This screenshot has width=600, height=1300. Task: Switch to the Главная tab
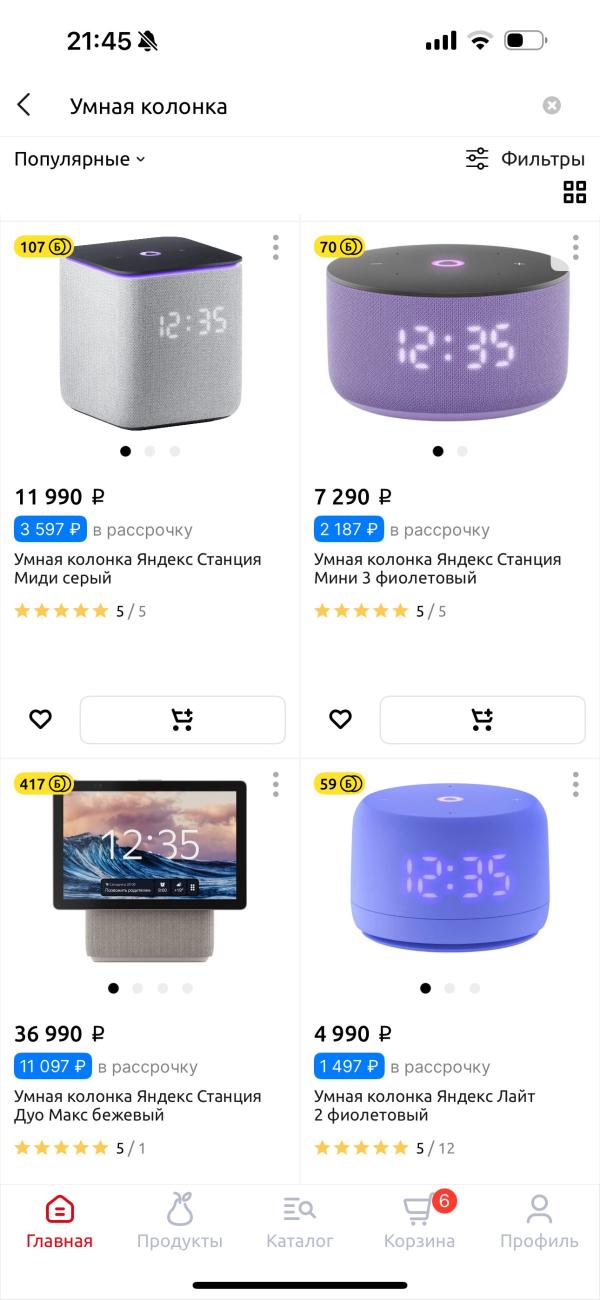click(x=60, y=1222)
